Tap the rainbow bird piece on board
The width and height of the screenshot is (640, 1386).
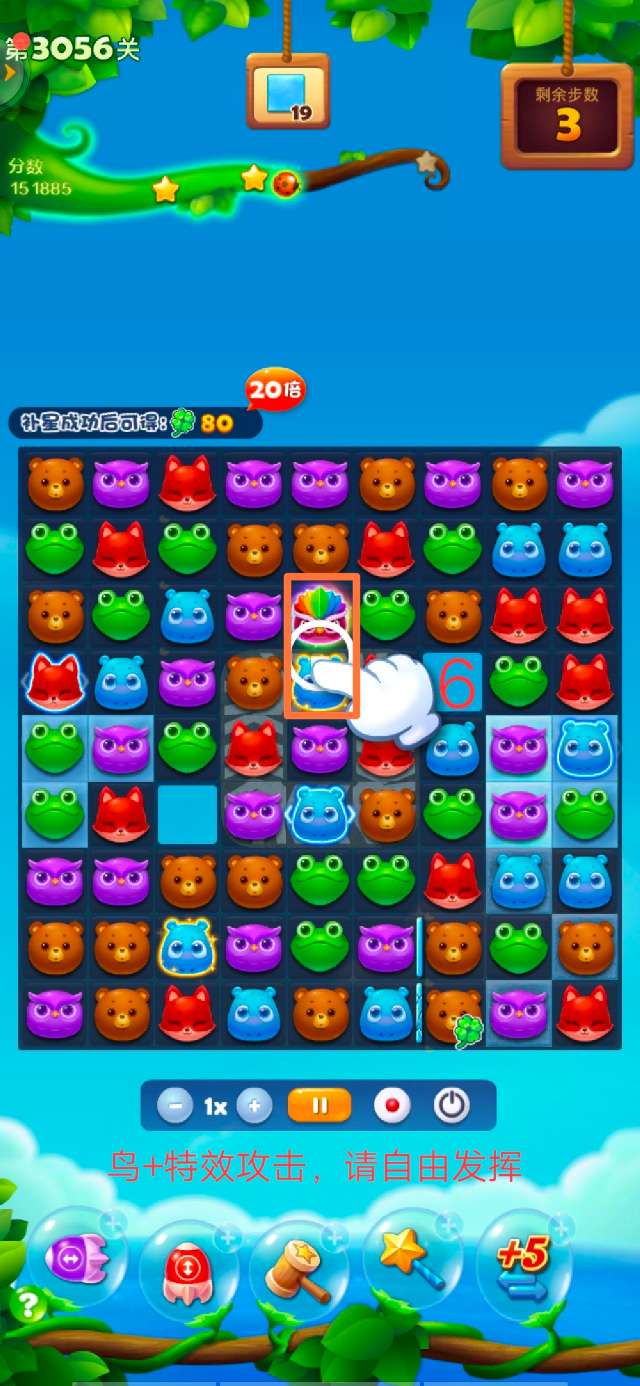321,611
